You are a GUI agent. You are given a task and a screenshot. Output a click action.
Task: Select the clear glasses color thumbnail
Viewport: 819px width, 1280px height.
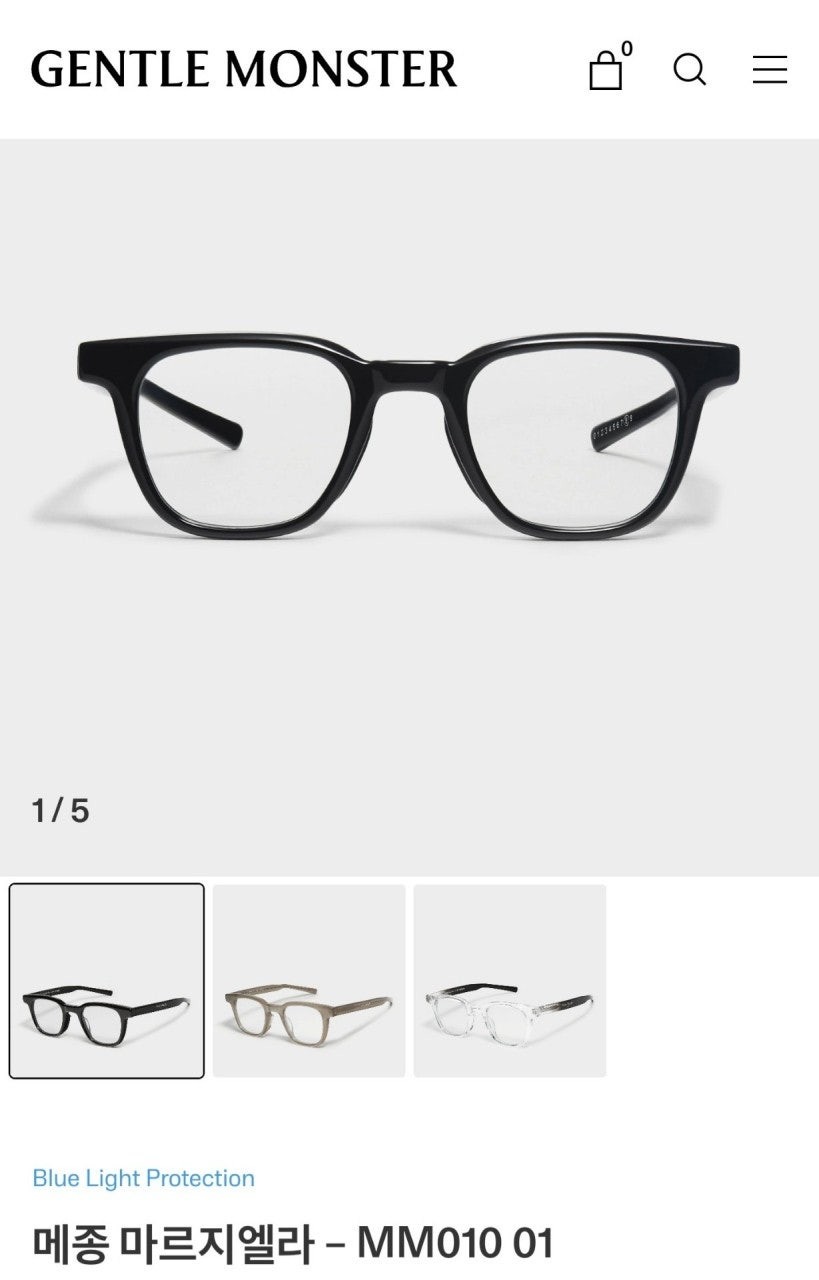[510, 981]
